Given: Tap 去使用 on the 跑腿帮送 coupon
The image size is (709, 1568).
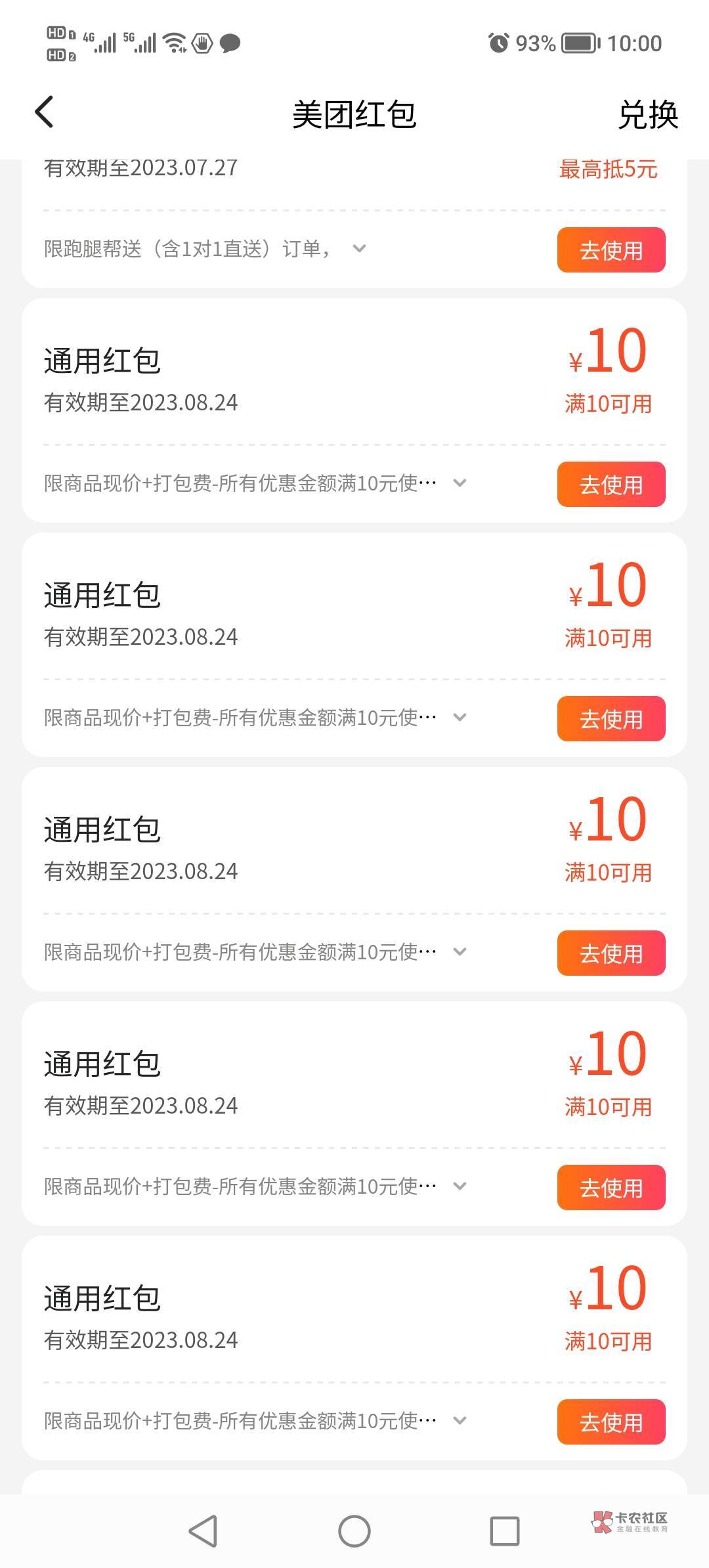Looking at the screenshot, I should tap(611, 250).
